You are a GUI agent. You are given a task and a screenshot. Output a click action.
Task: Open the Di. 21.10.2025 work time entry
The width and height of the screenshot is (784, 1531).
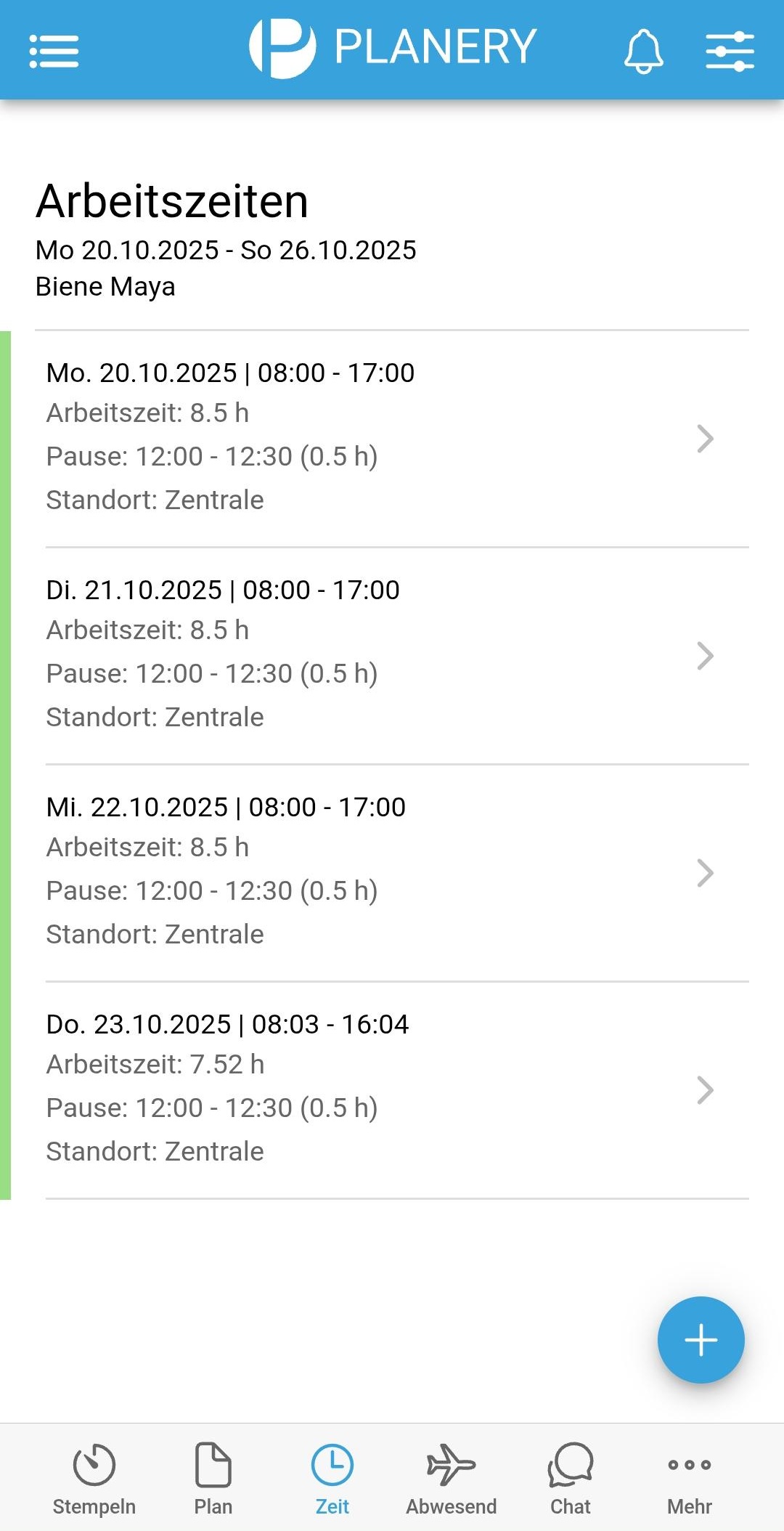(x=392, y=655)
